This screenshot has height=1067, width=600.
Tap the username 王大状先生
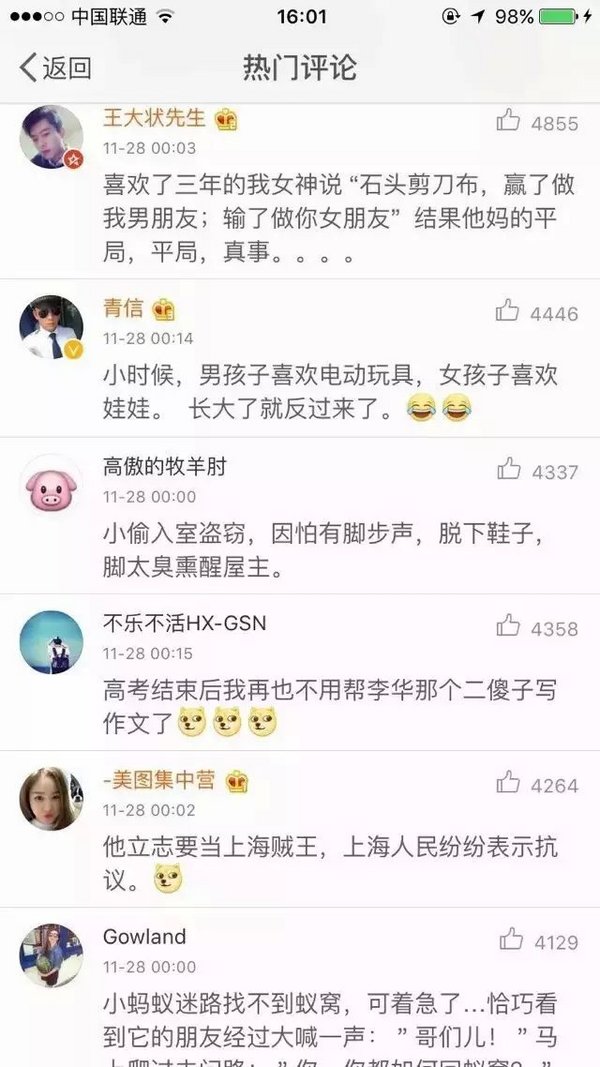pyautogui.click(x=154, y=118)
